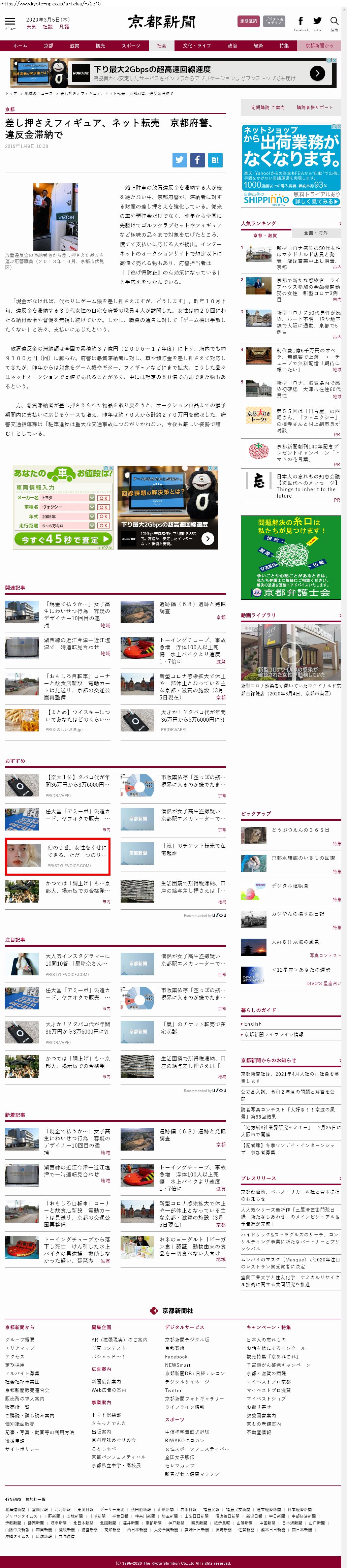
Task: Open 京都新聞デジタル版 footer link
Action: coord(187,1340)
